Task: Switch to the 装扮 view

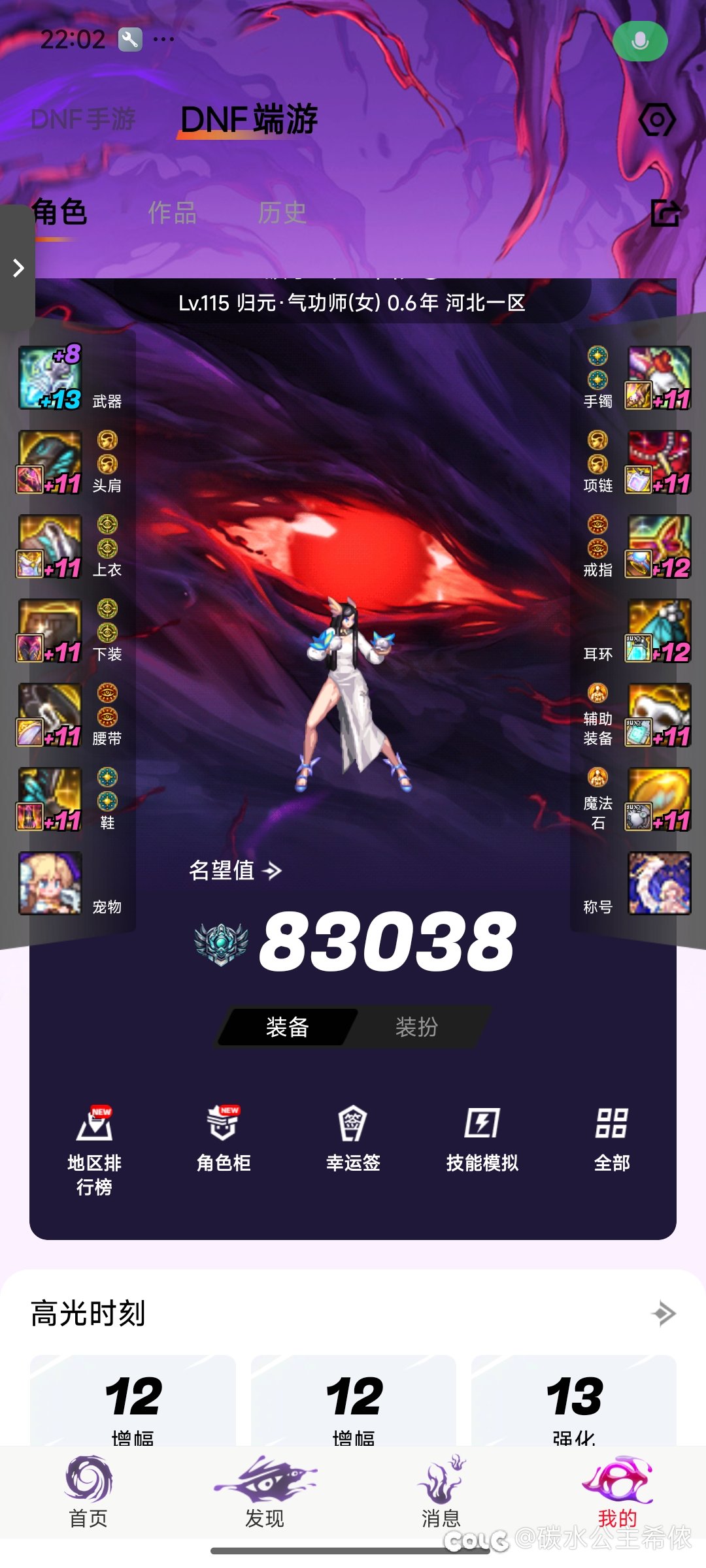Action: click(x=416, y=1027)
